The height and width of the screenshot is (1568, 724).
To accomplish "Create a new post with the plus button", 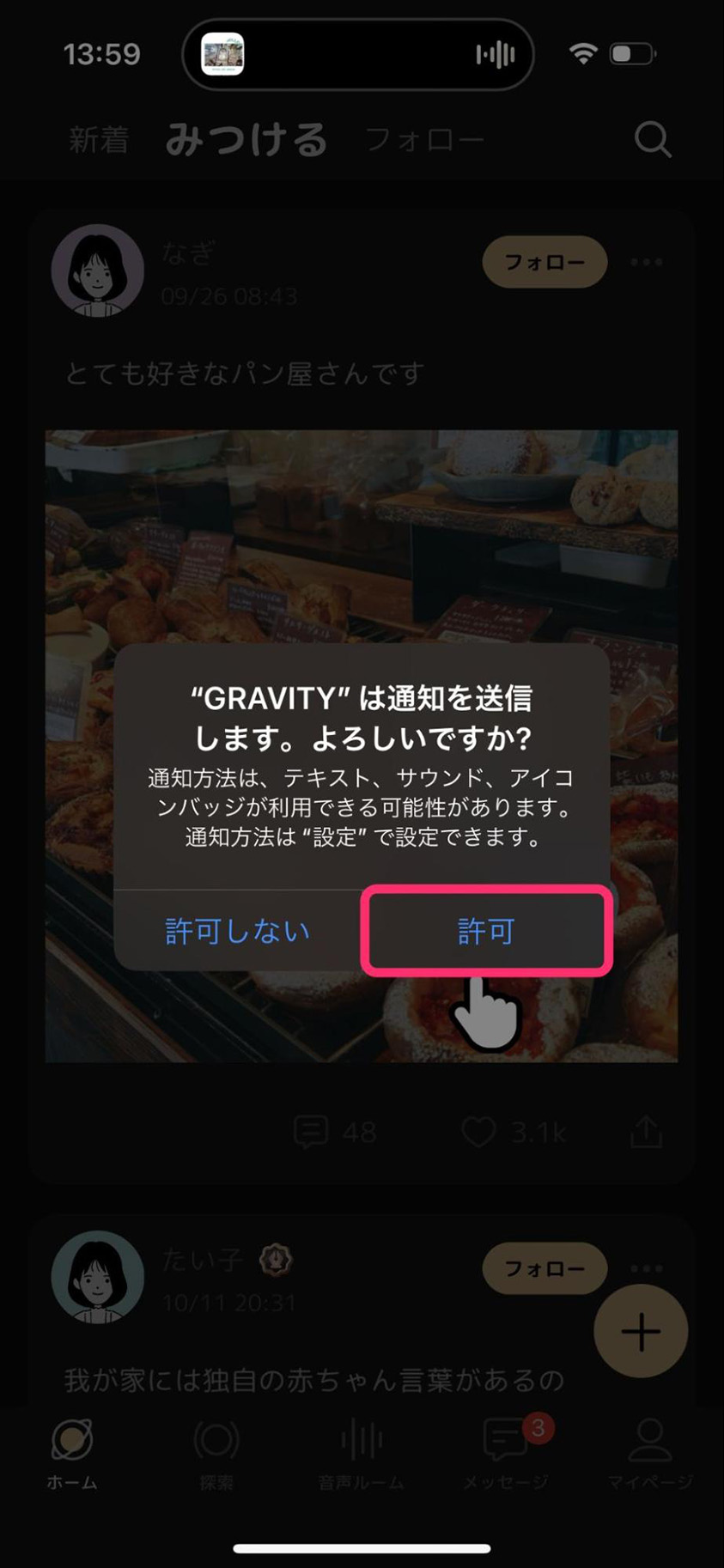I will 641,1332.
